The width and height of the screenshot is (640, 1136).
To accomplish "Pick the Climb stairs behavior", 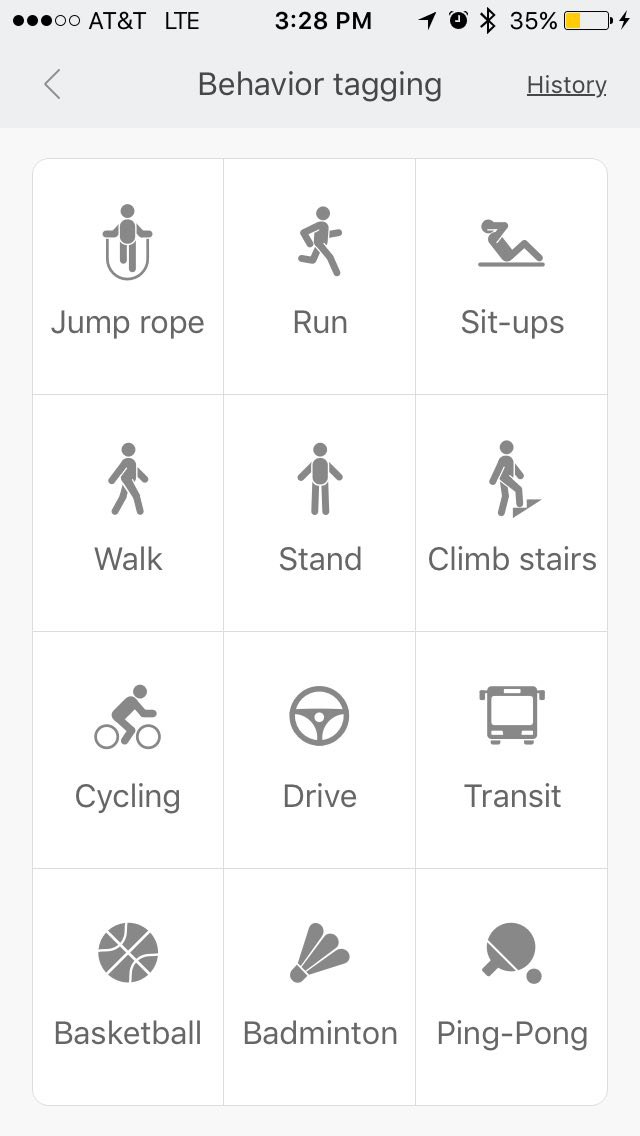I will pyautogui.click(x=512, y=513).
